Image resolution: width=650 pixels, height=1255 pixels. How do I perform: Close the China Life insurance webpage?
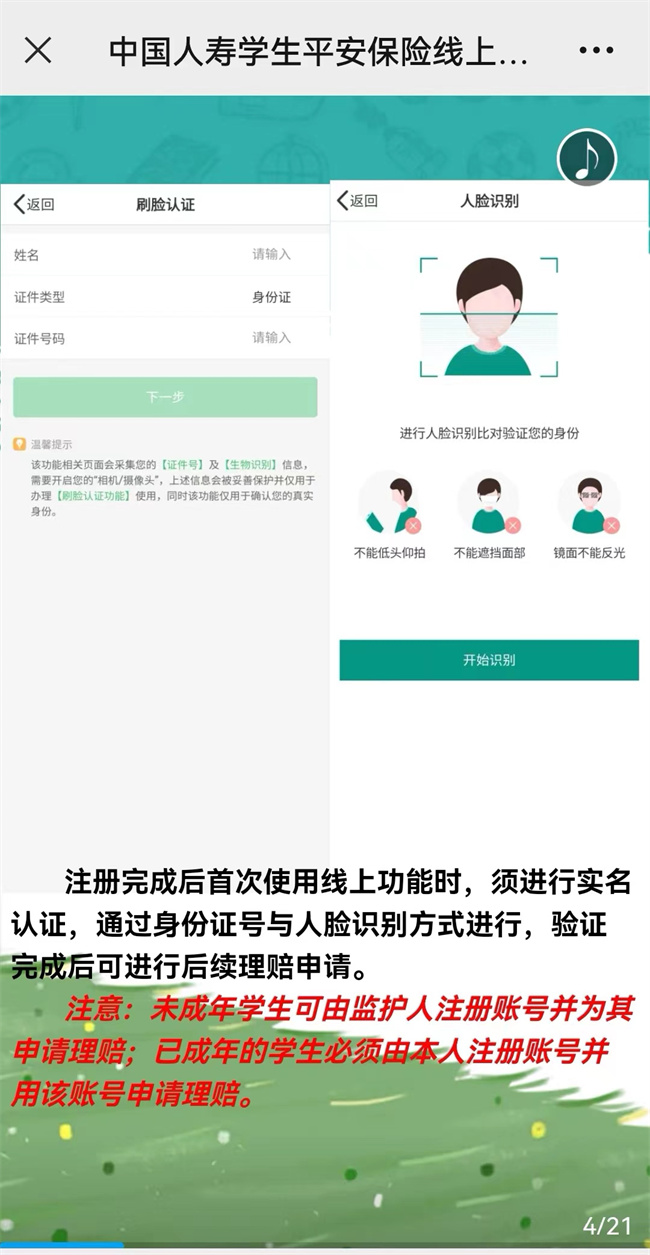coord(38,50)
